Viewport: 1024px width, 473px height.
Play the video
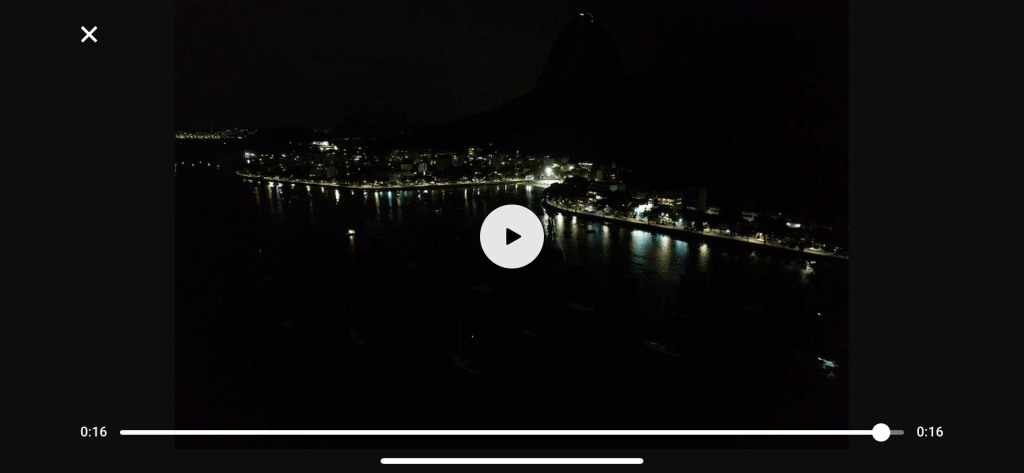[x=512, y=237]
